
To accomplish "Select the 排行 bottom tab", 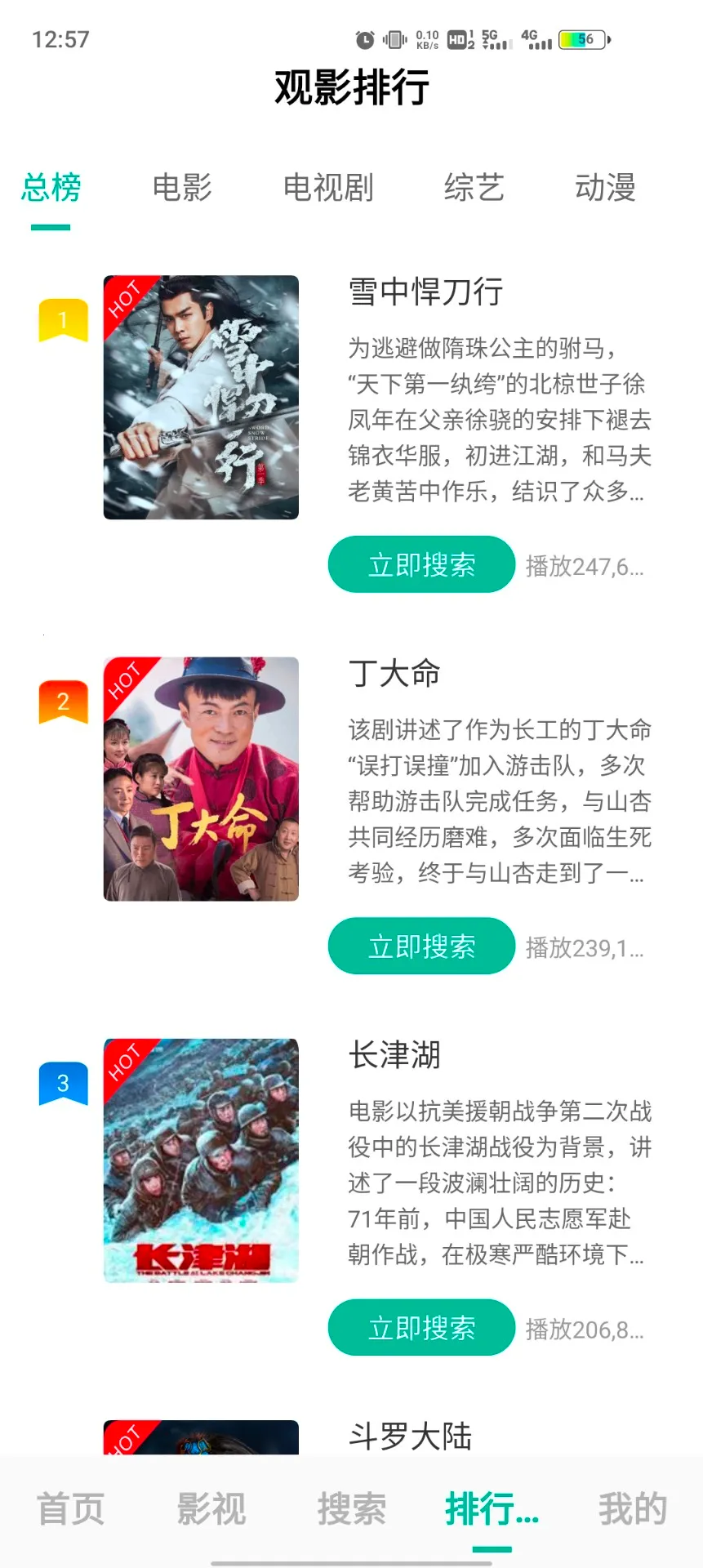I will 492,1508.
